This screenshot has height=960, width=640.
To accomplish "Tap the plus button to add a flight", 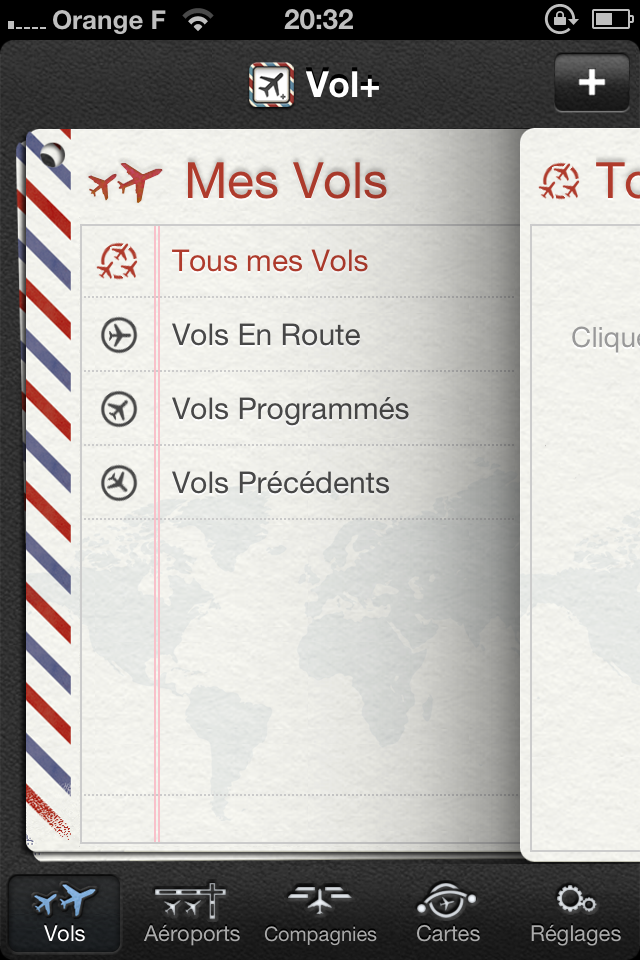I will point(591,83).
